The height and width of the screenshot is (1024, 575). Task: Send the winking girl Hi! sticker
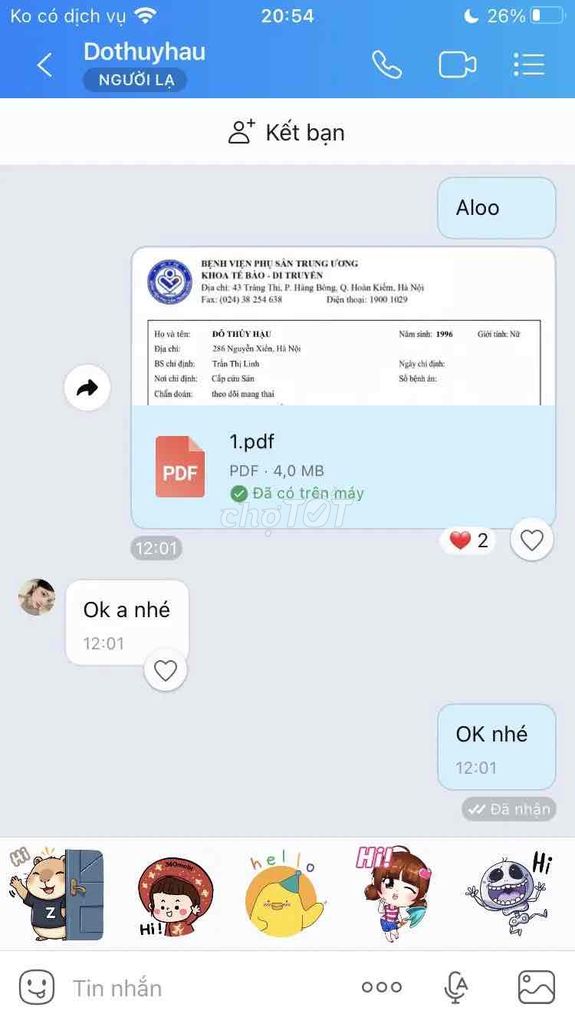click(x=395, y=893)
